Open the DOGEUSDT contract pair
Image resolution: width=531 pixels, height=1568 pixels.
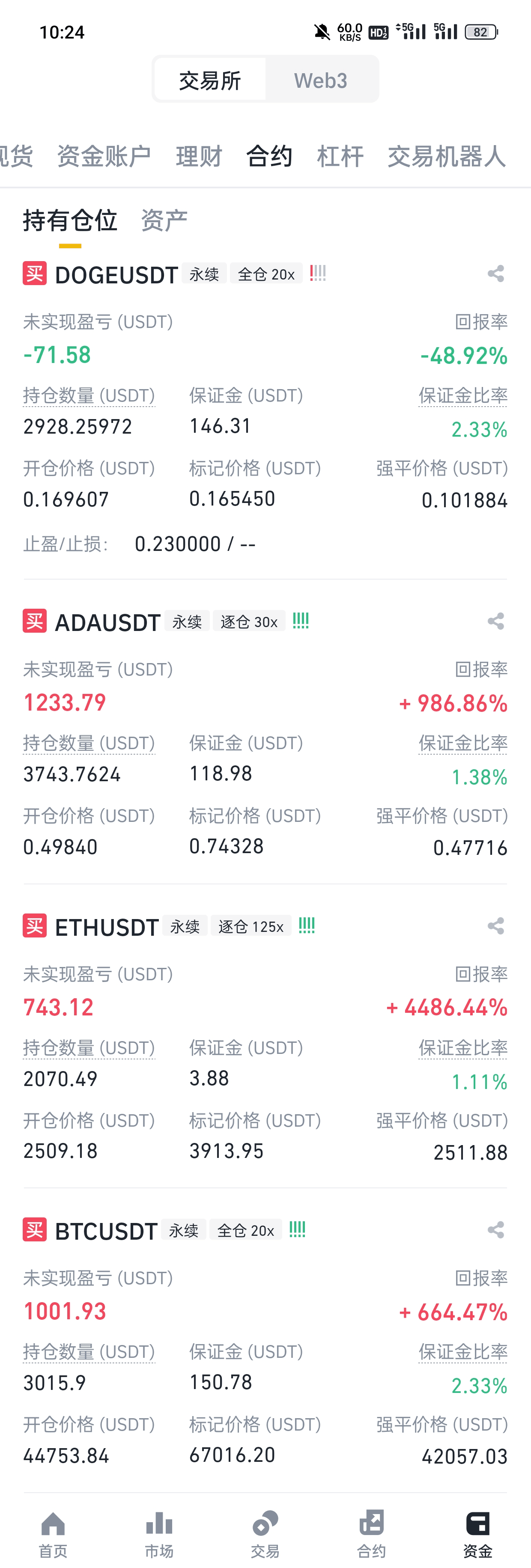click(x=116, y=275)
